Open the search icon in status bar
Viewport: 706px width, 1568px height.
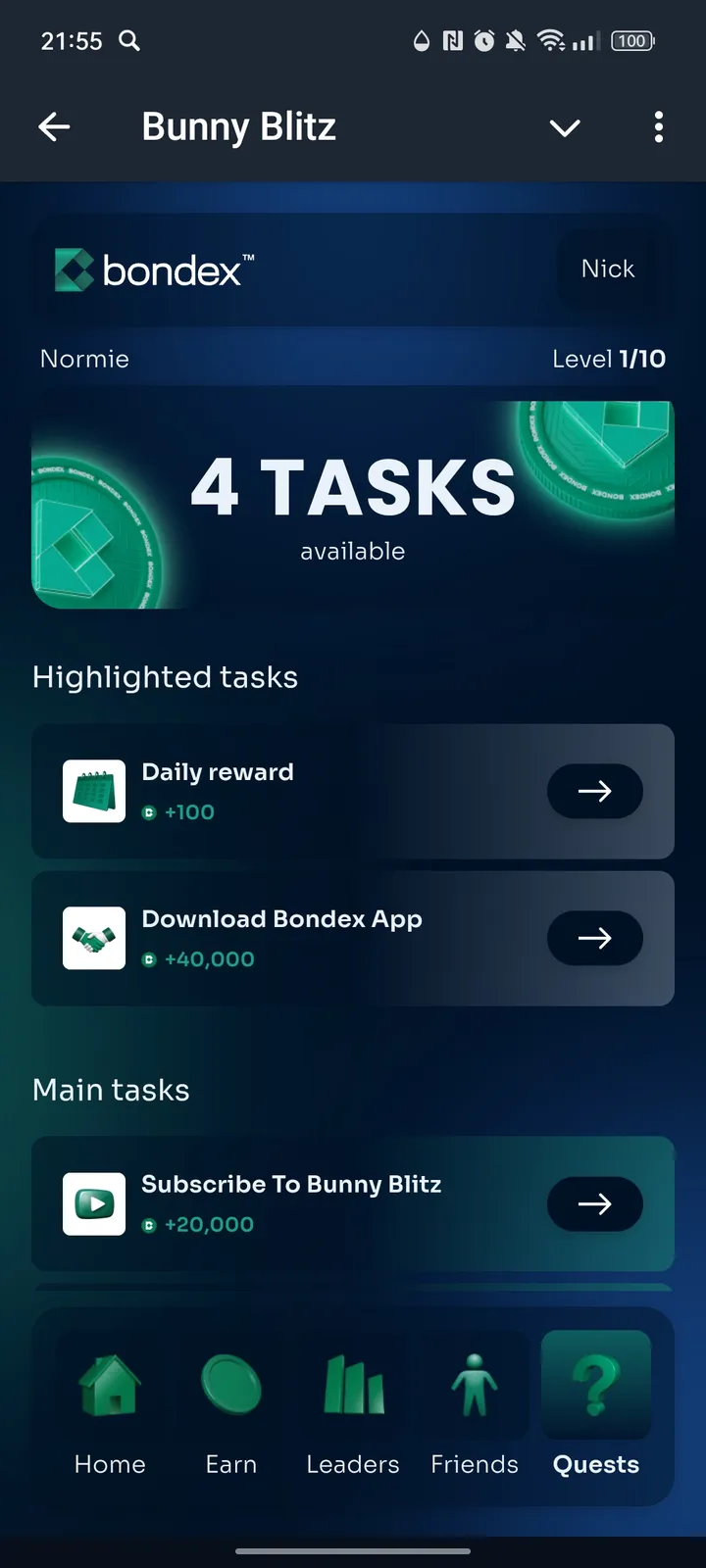click(130, 41)
